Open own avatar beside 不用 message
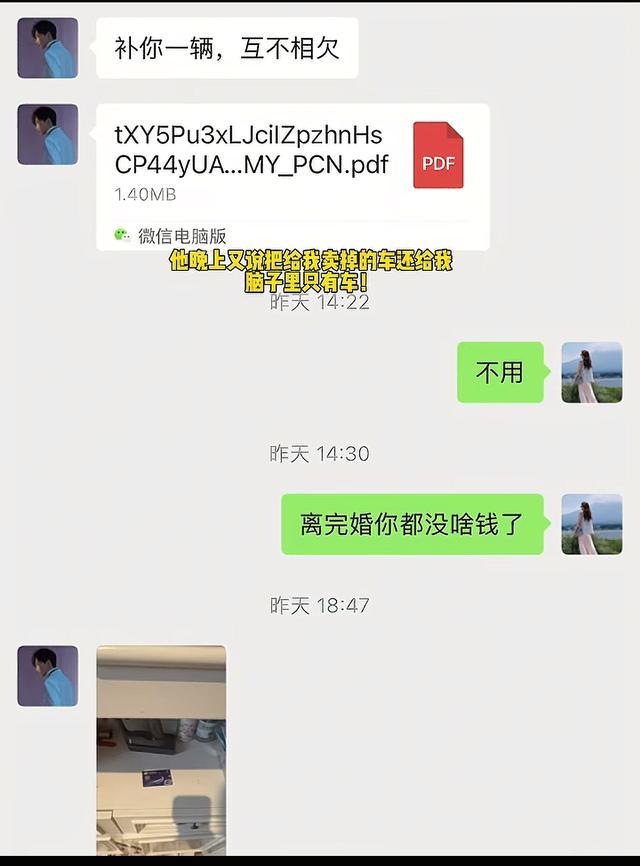Screen dimensions: 640x866 (592, 373)
